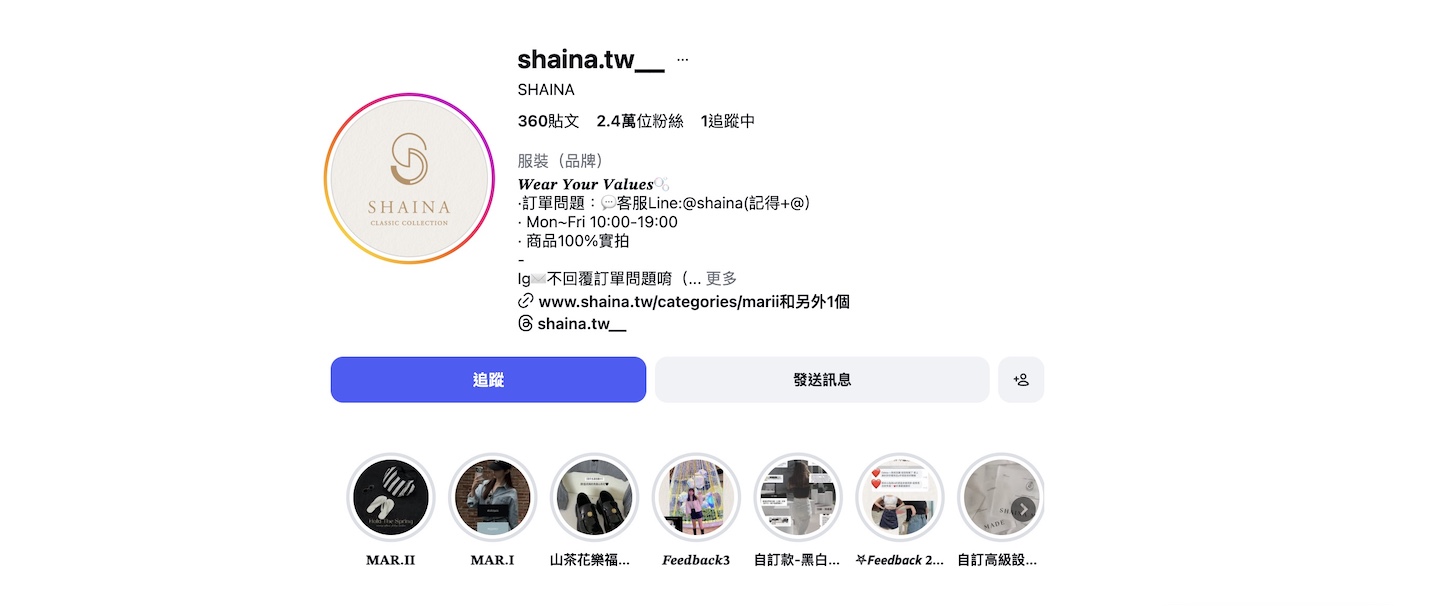Expand the bio with 更多
1440x606 pixels.
pos(721,279)
